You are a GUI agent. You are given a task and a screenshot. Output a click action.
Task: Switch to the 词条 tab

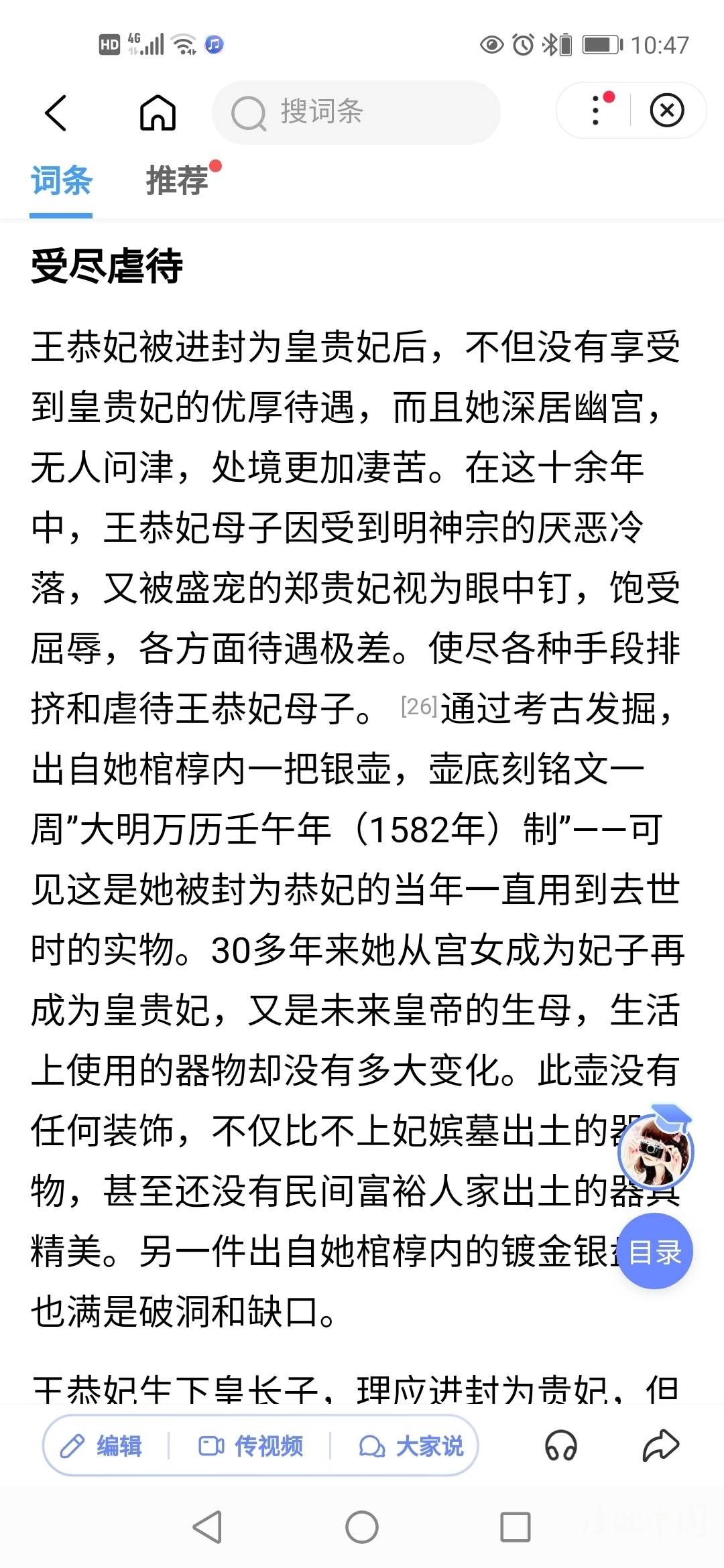click(x=61, y=181)
